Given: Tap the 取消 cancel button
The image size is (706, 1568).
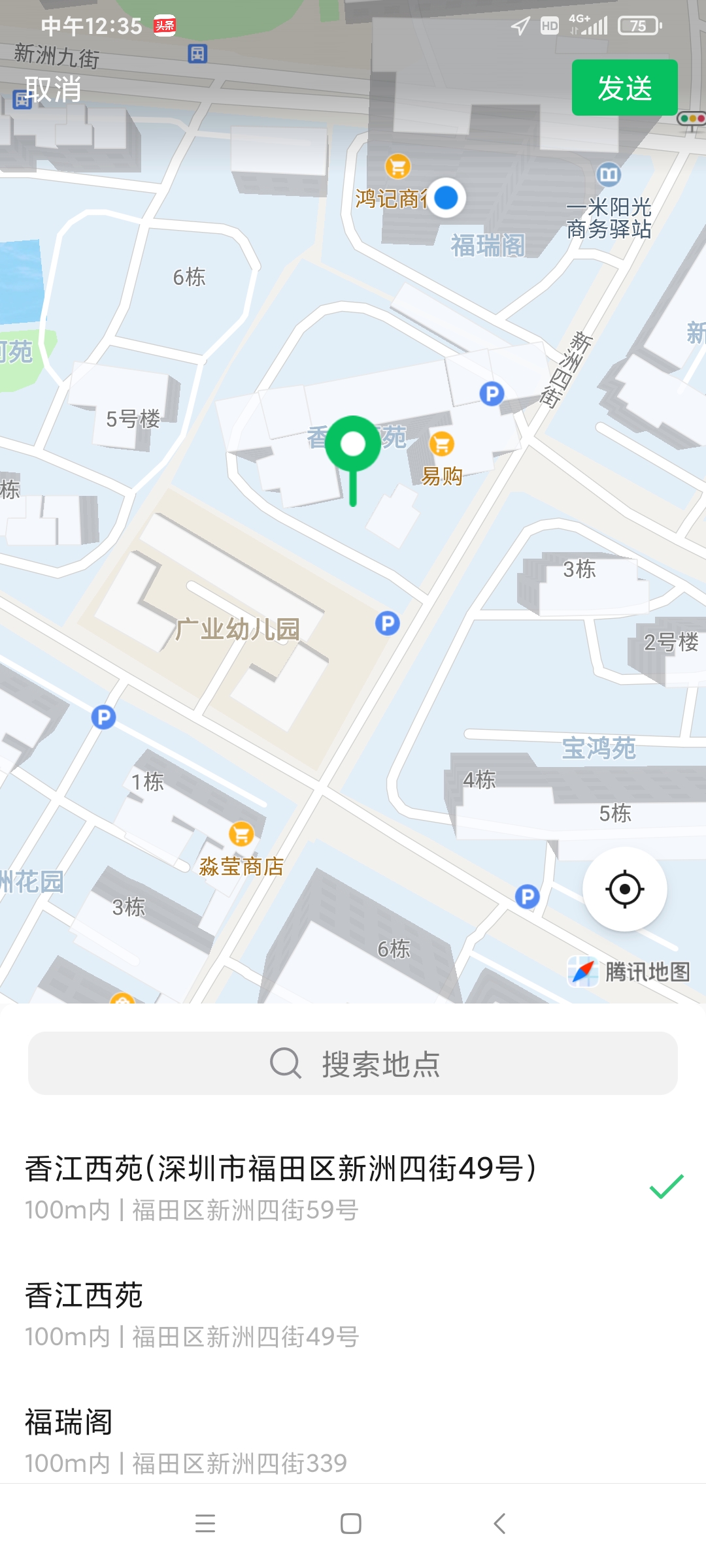Looking at the screenshot, I should click(x=53, y=89).
